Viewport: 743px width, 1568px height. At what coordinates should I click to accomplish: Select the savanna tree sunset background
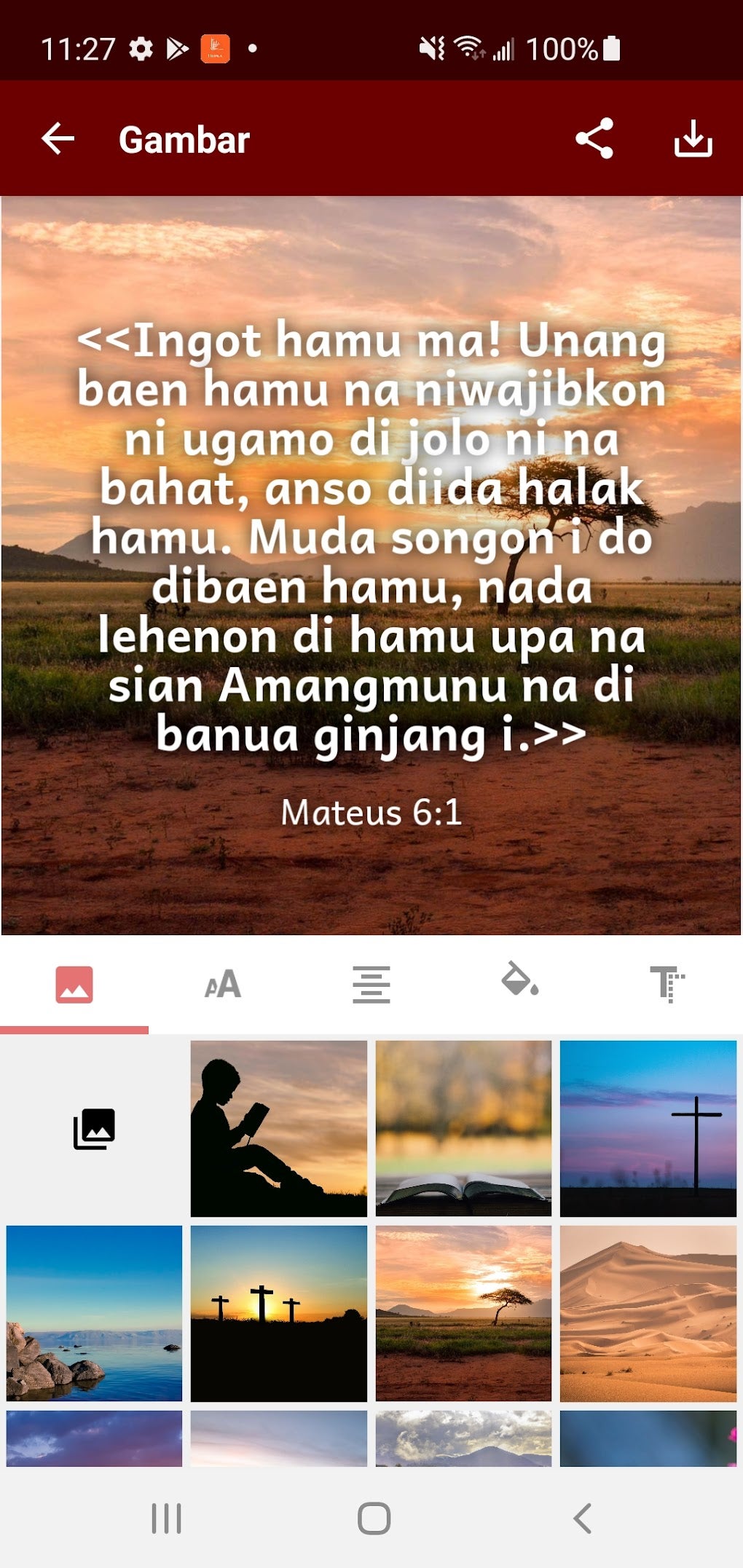pyautogui.click(x=463, y=1313)
